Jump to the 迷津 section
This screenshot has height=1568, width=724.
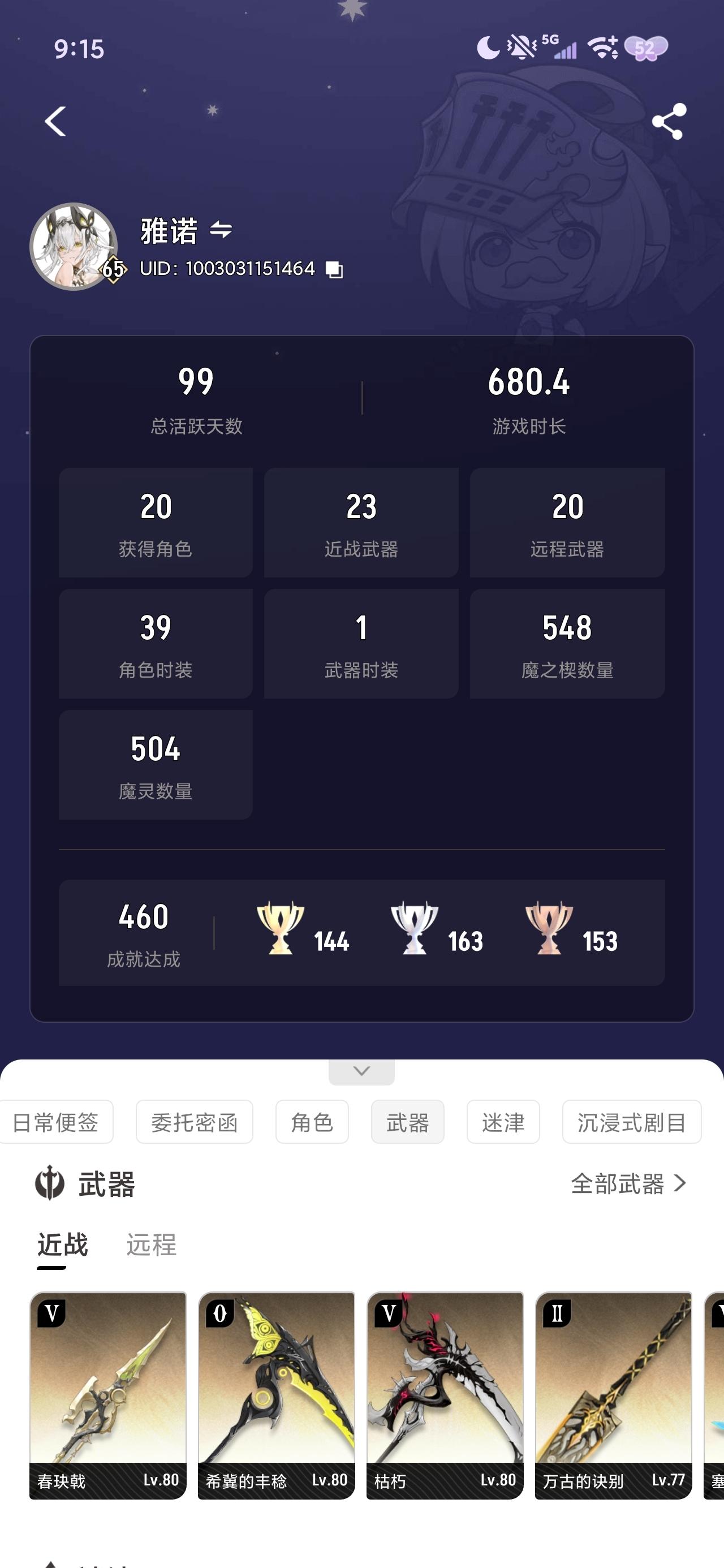[503, 1122]
